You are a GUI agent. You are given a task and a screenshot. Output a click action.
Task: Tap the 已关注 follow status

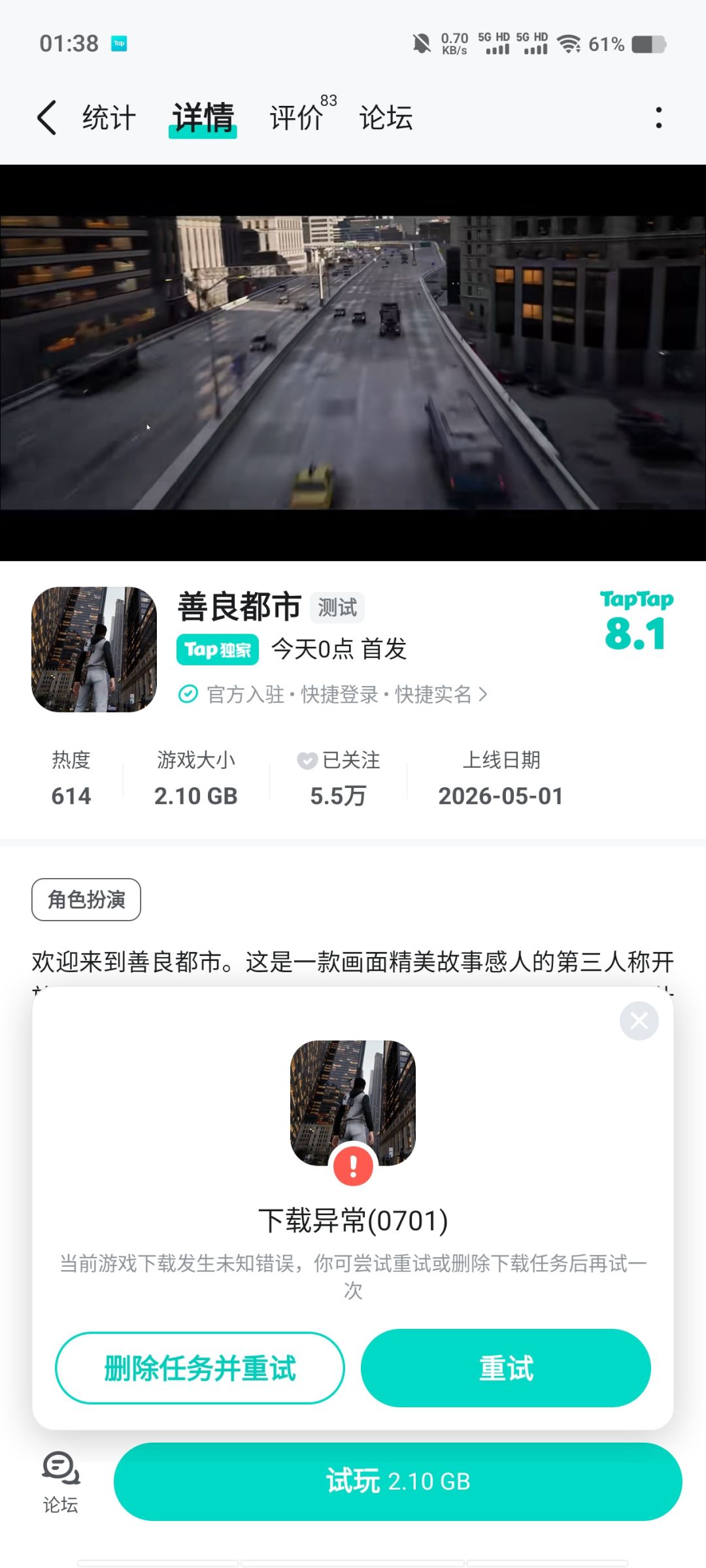point(338,760)
